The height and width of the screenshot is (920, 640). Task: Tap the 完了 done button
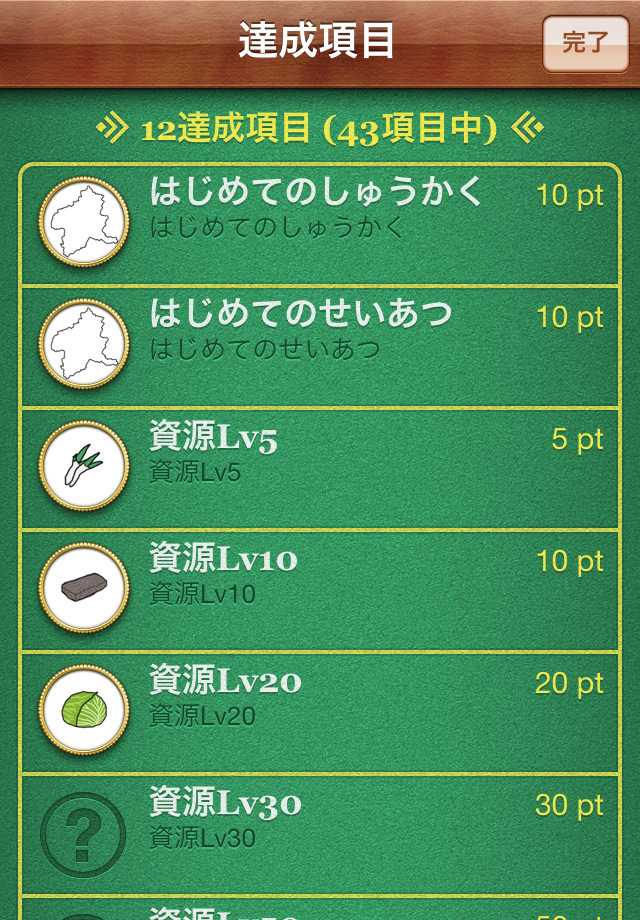click(585, 43)
